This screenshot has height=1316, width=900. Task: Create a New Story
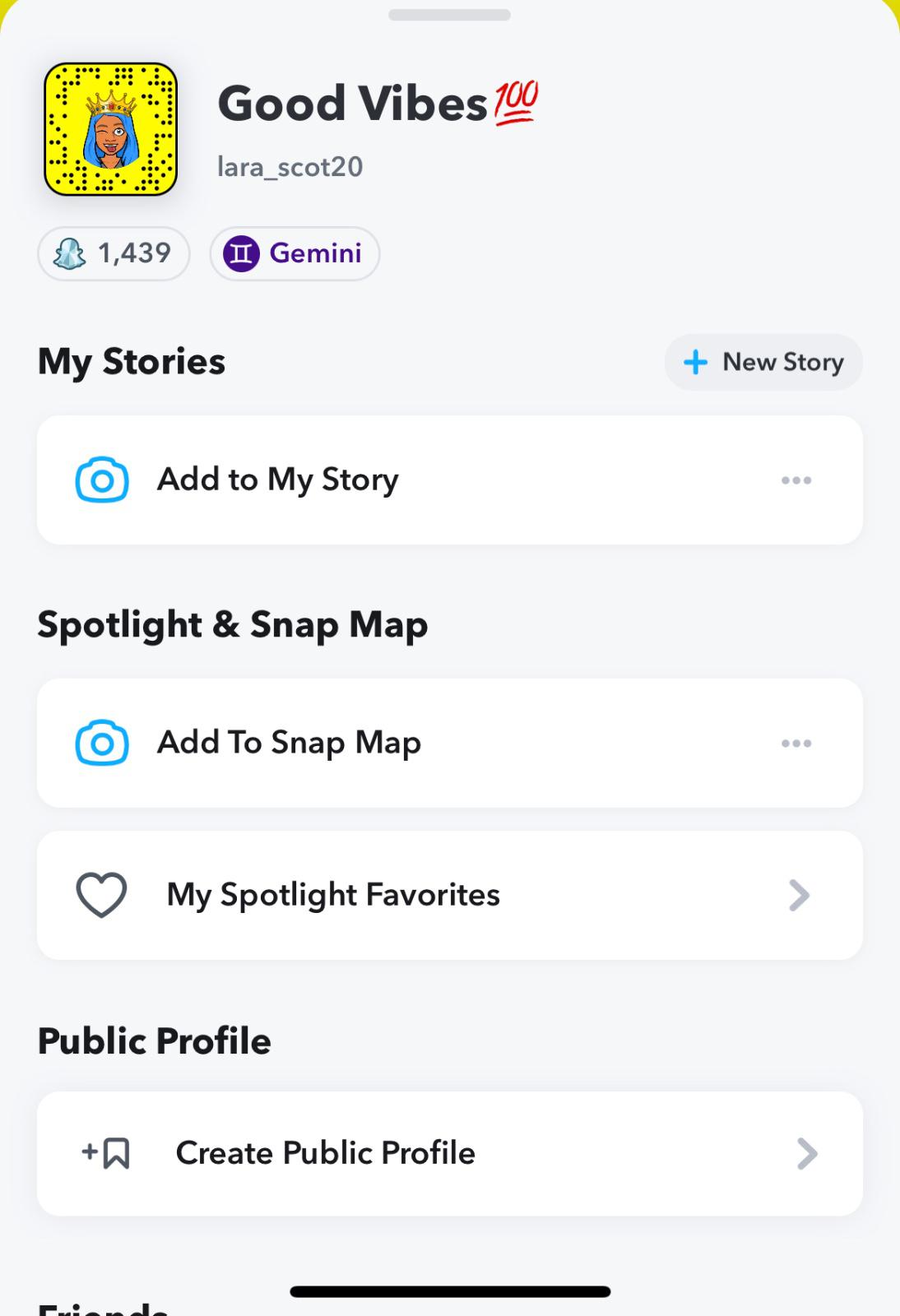click(763, 362)
